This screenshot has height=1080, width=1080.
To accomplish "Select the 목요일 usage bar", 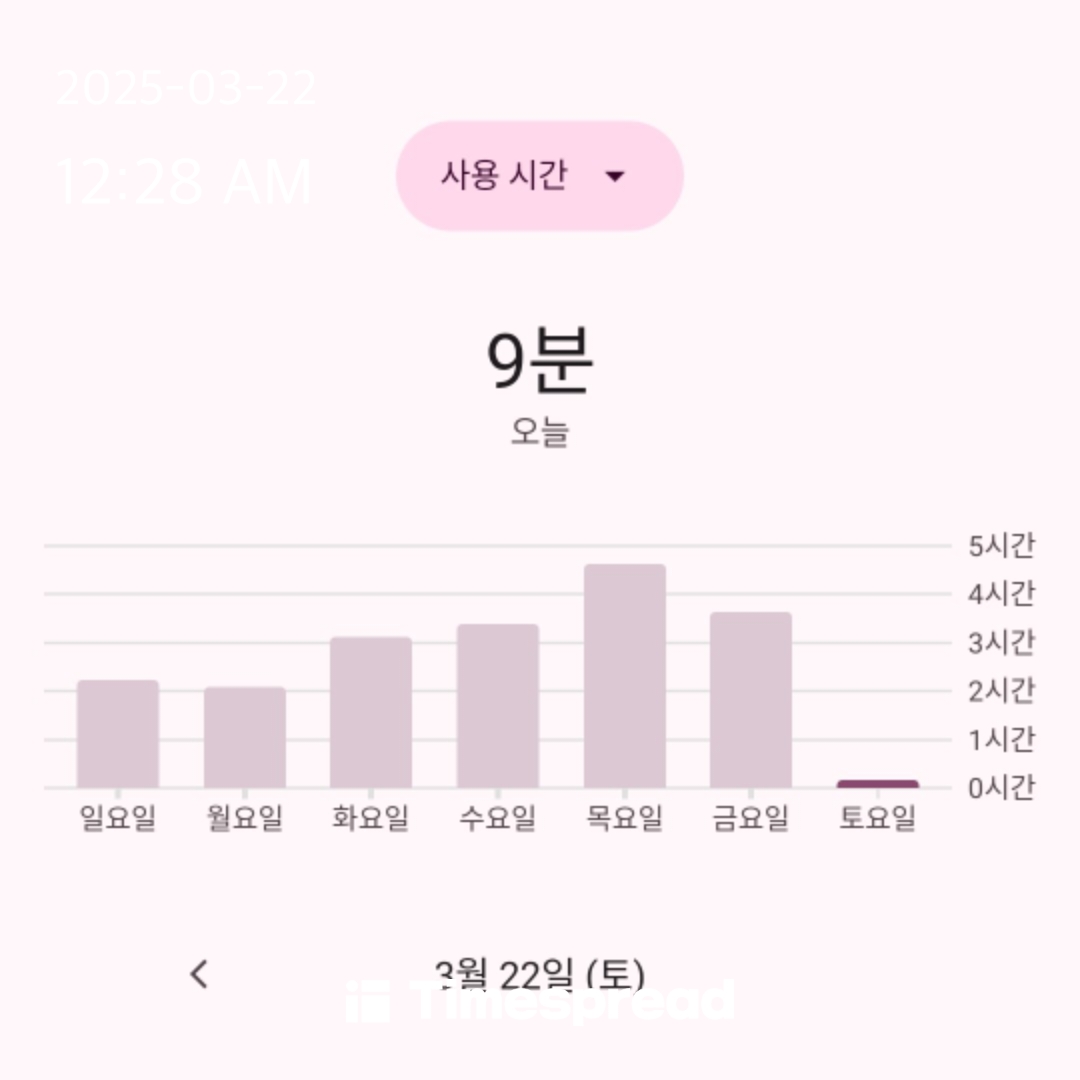I will coord(625,676).
